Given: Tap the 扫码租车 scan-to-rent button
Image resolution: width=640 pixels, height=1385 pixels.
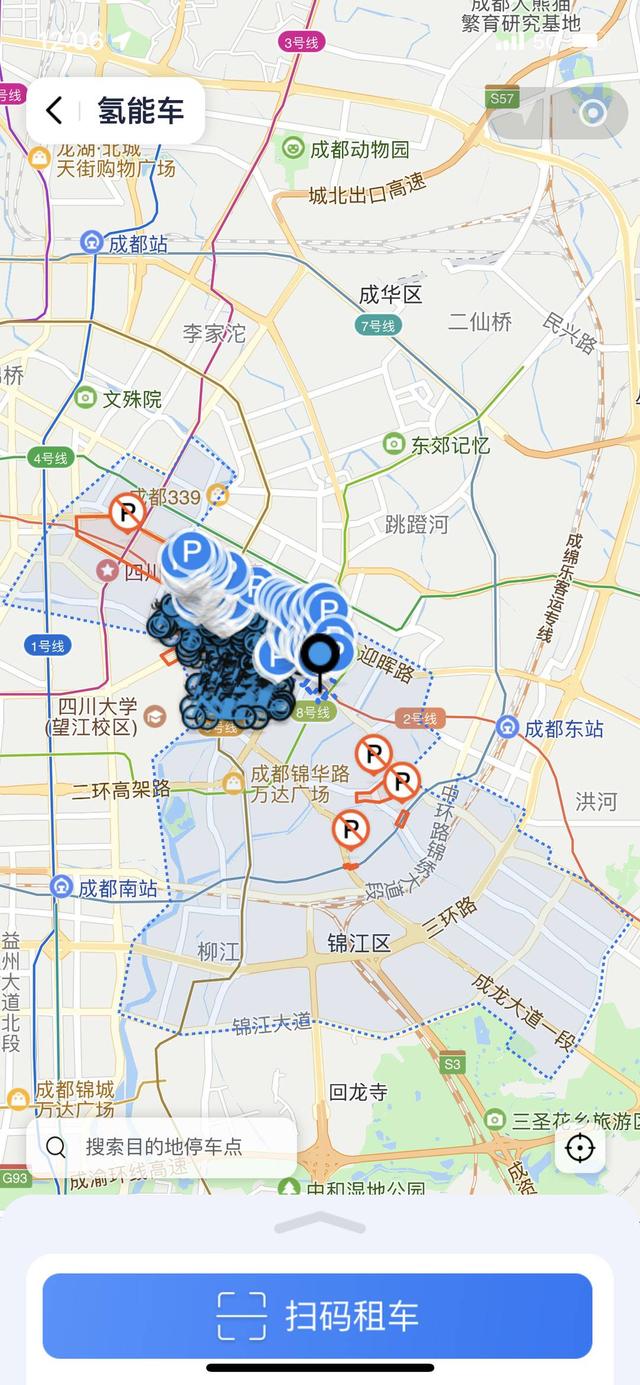Looking at the screenshot, I should [317, 1315].
